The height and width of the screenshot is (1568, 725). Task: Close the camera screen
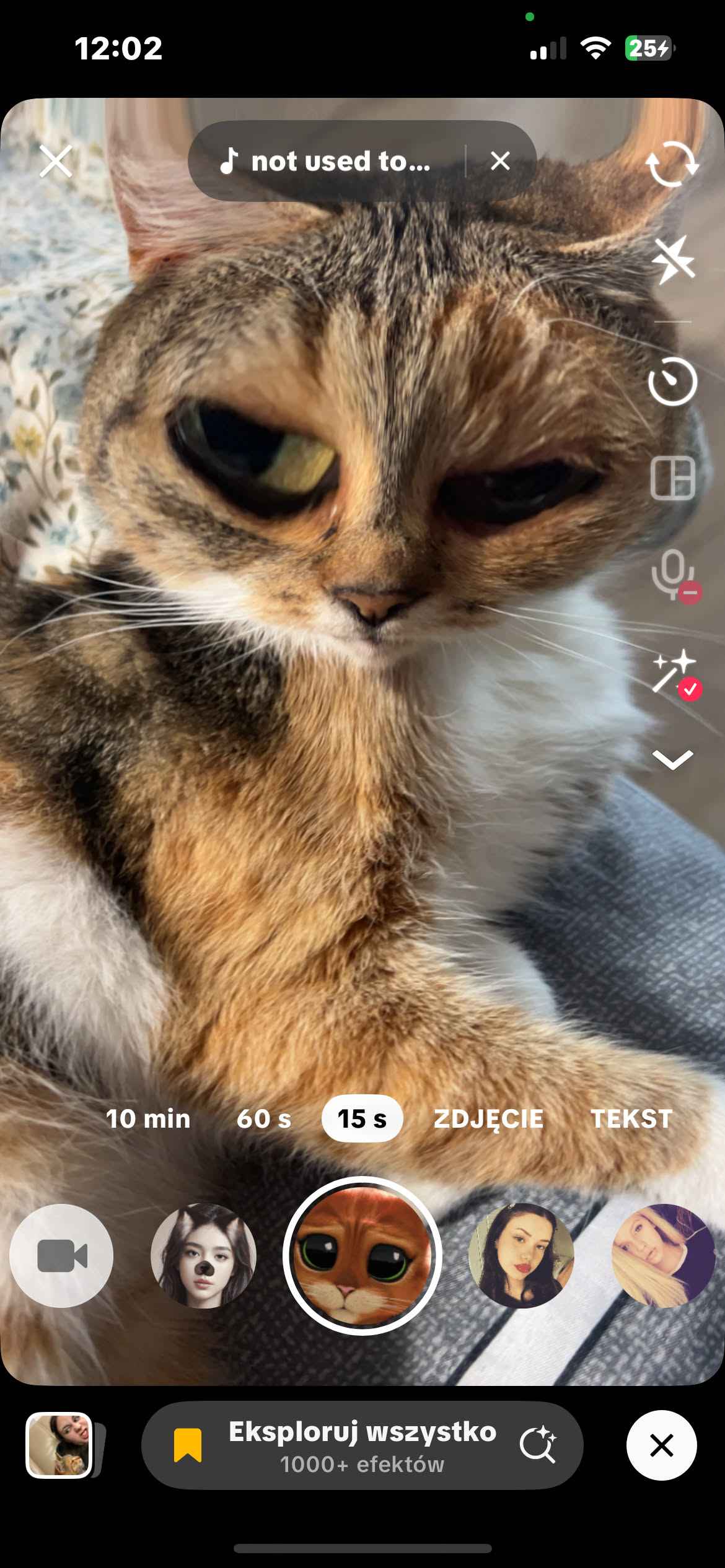click(56, 162)
